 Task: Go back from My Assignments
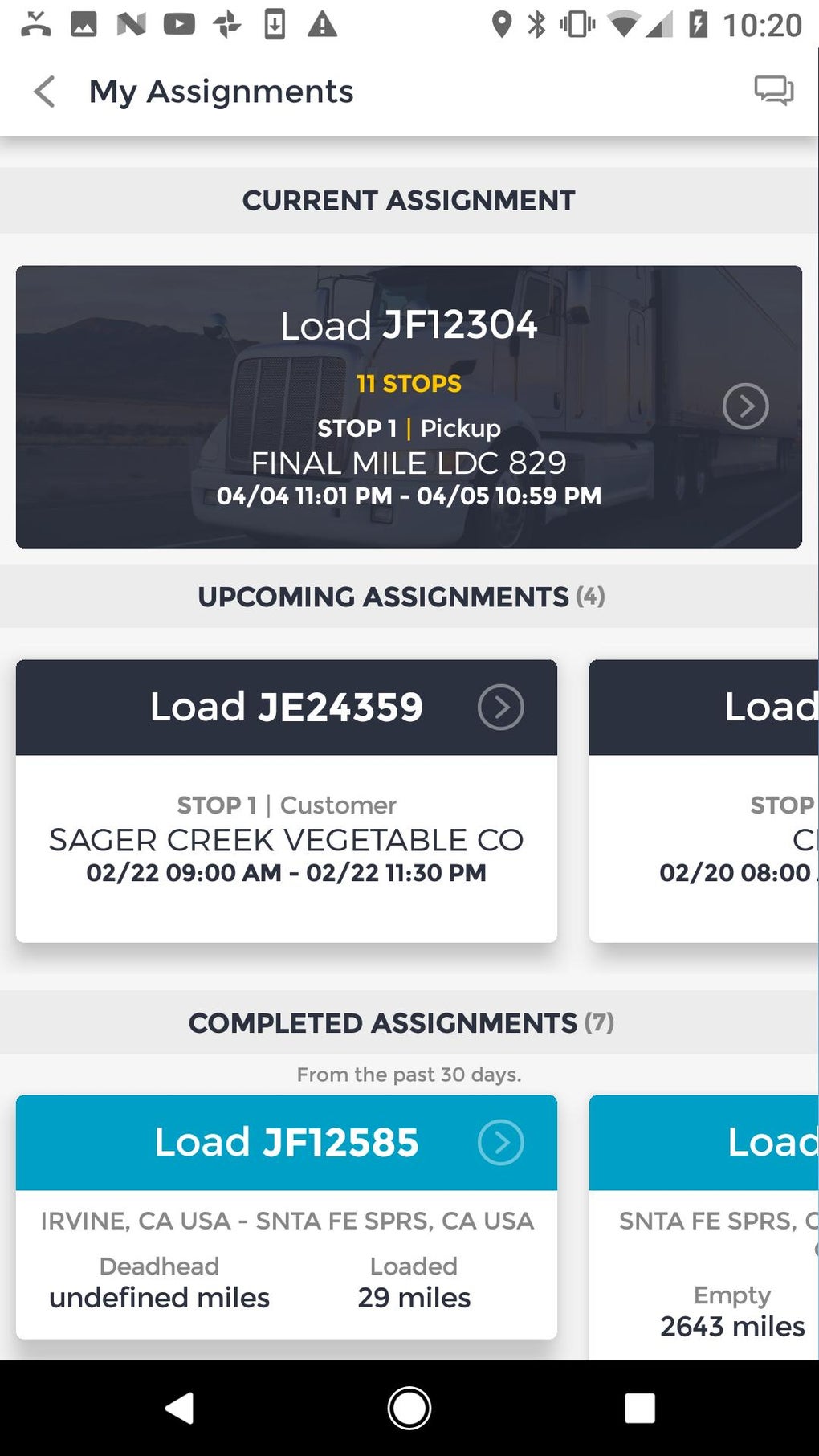click(x=45, y=92)
